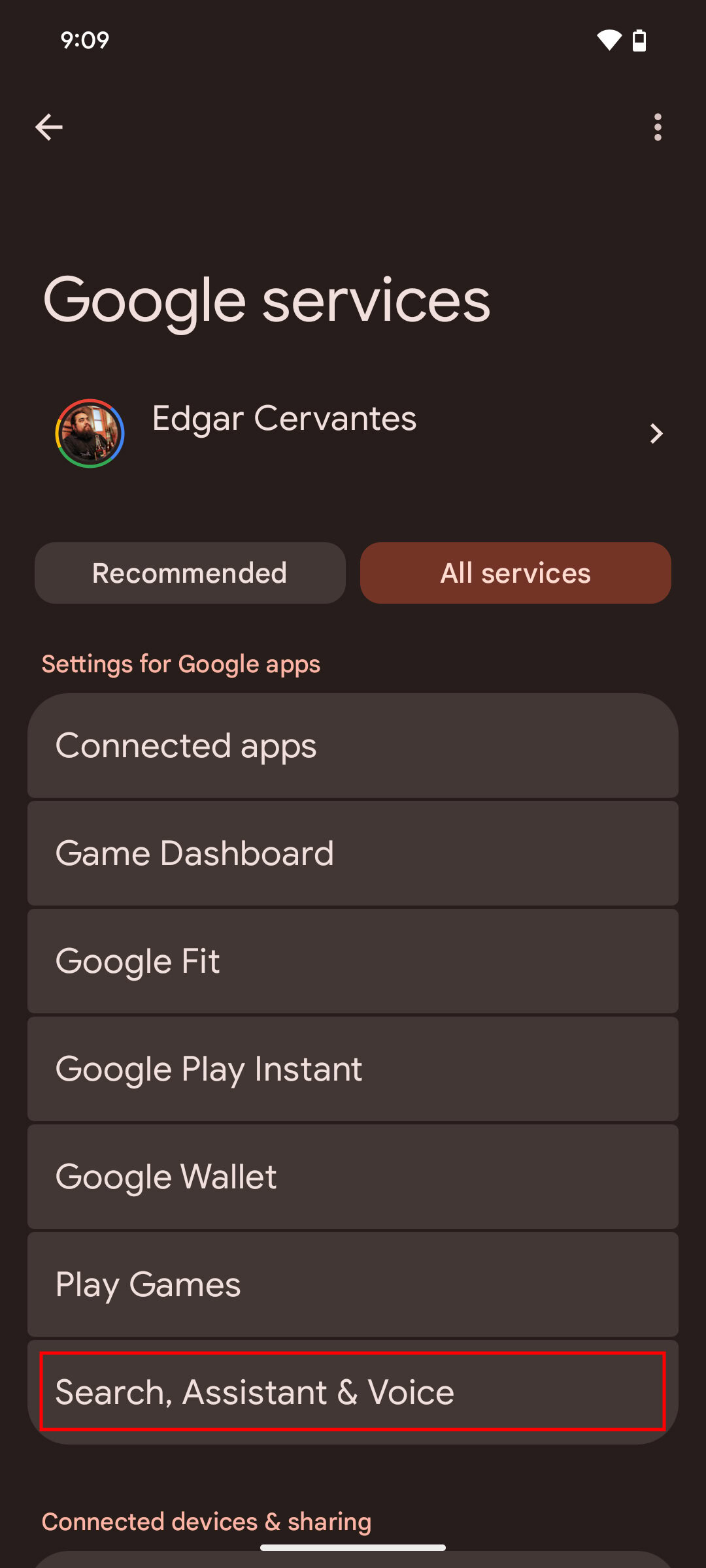Open Google Fit settings

click(353, 961)
